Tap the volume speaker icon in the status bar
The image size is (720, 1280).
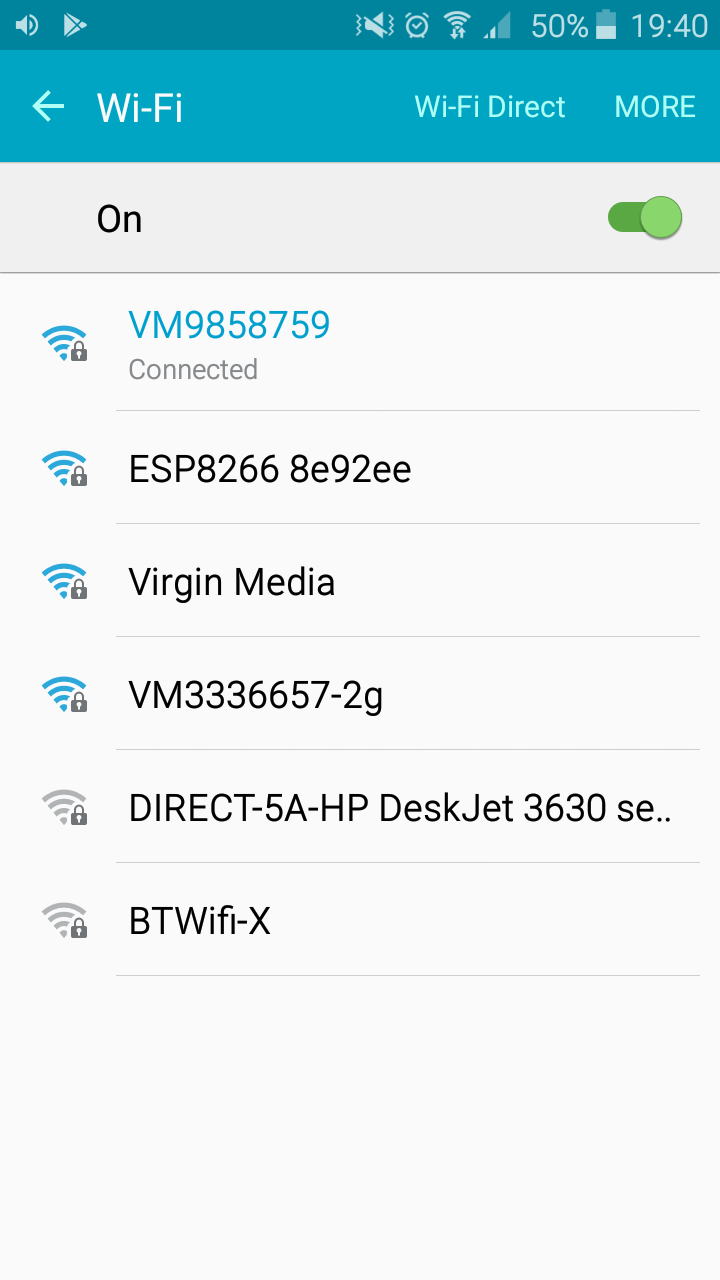[25, 24]
